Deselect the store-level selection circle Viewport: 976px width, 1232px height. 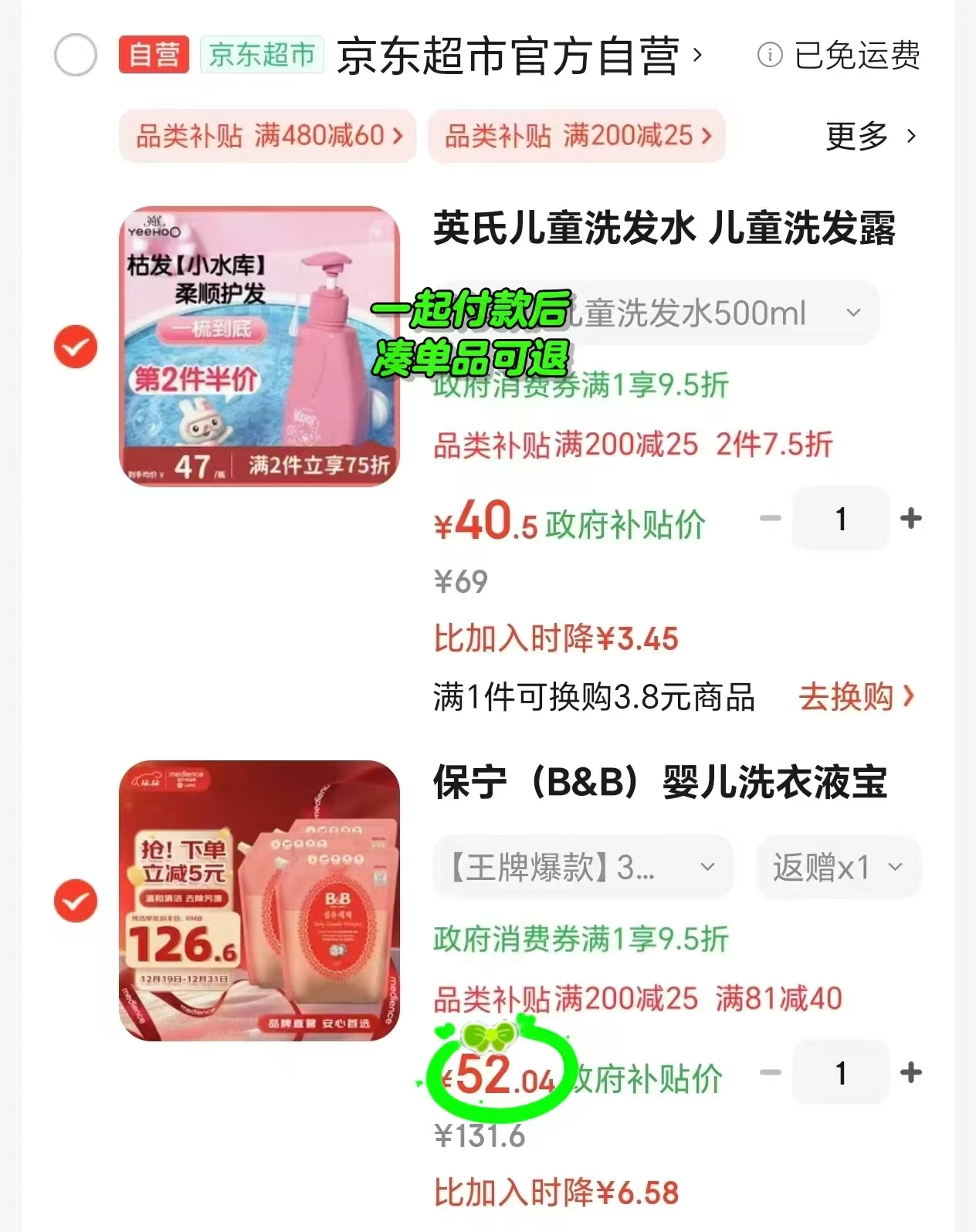coord(75,55)
